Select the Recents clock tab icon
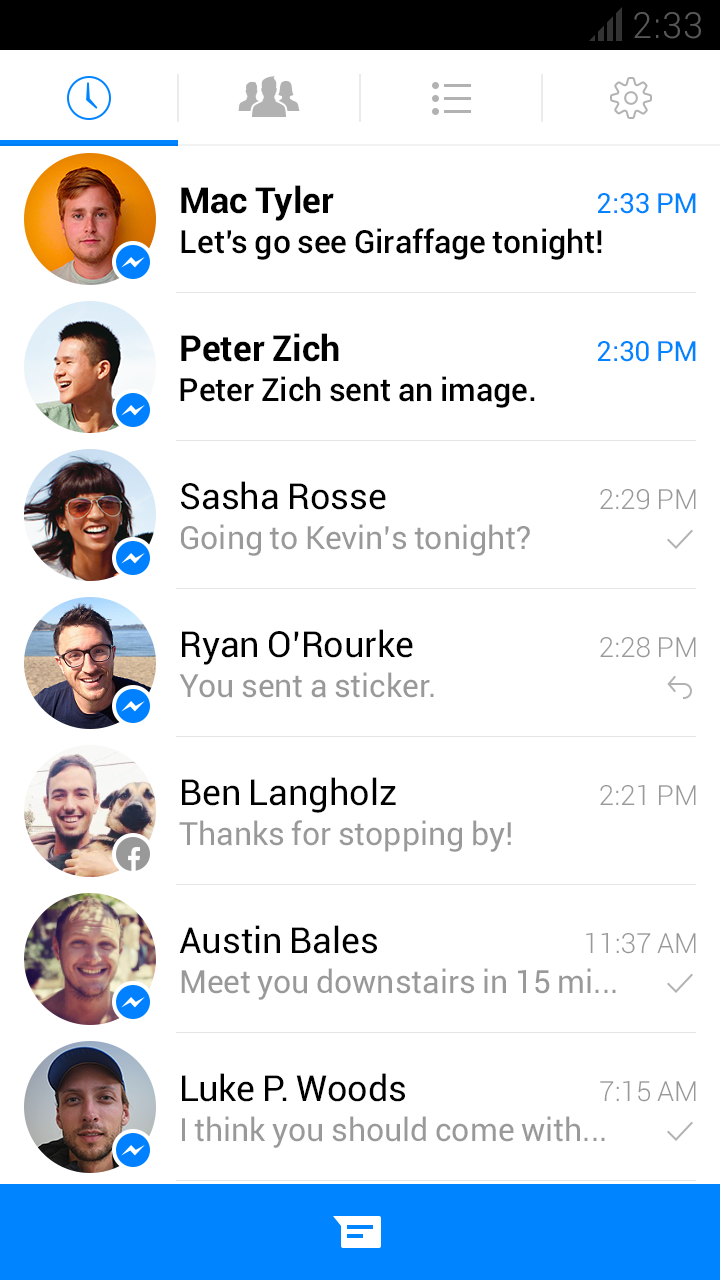 pos(89,97)
